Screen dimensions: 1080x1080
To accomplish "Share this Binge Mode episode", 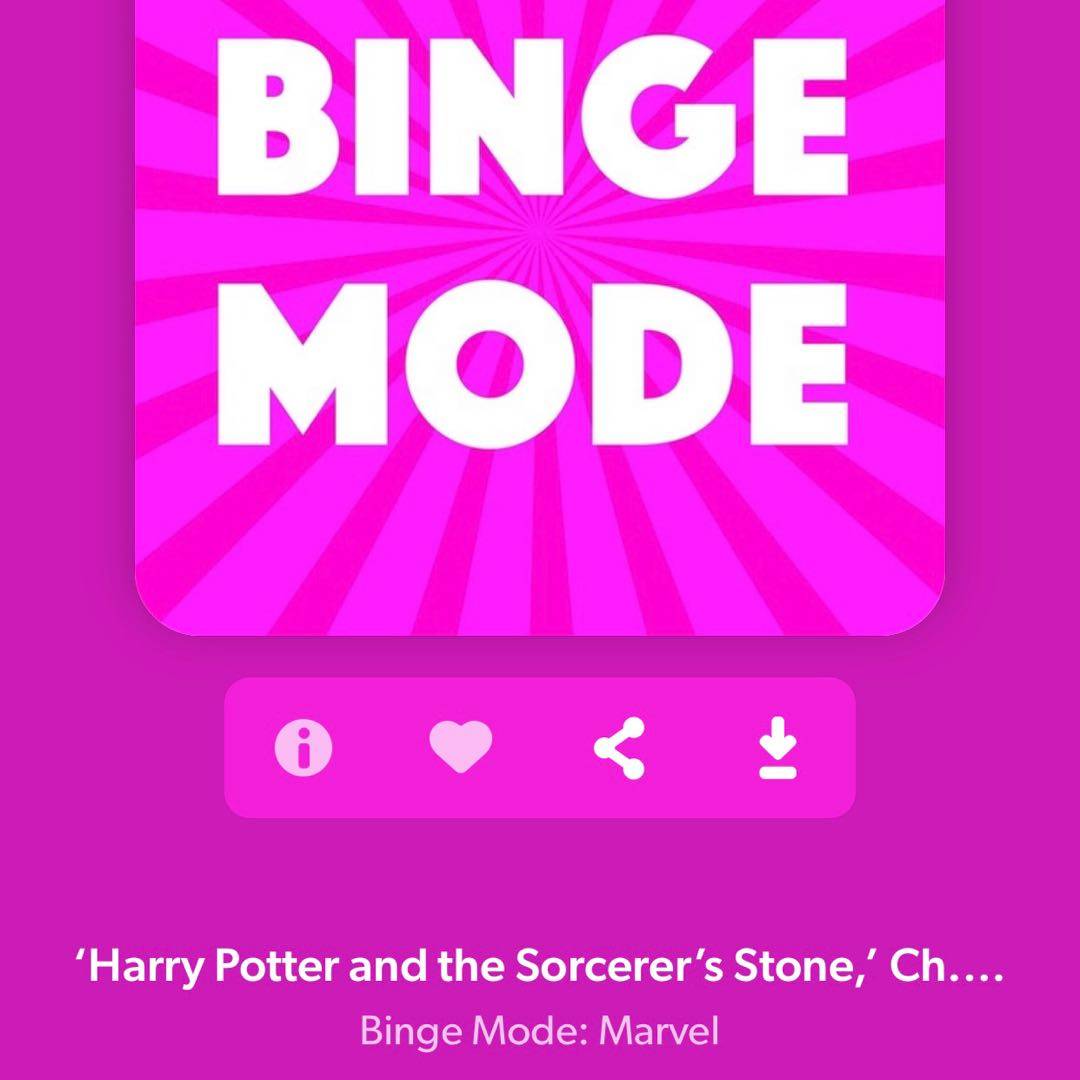I will (619, 748).
